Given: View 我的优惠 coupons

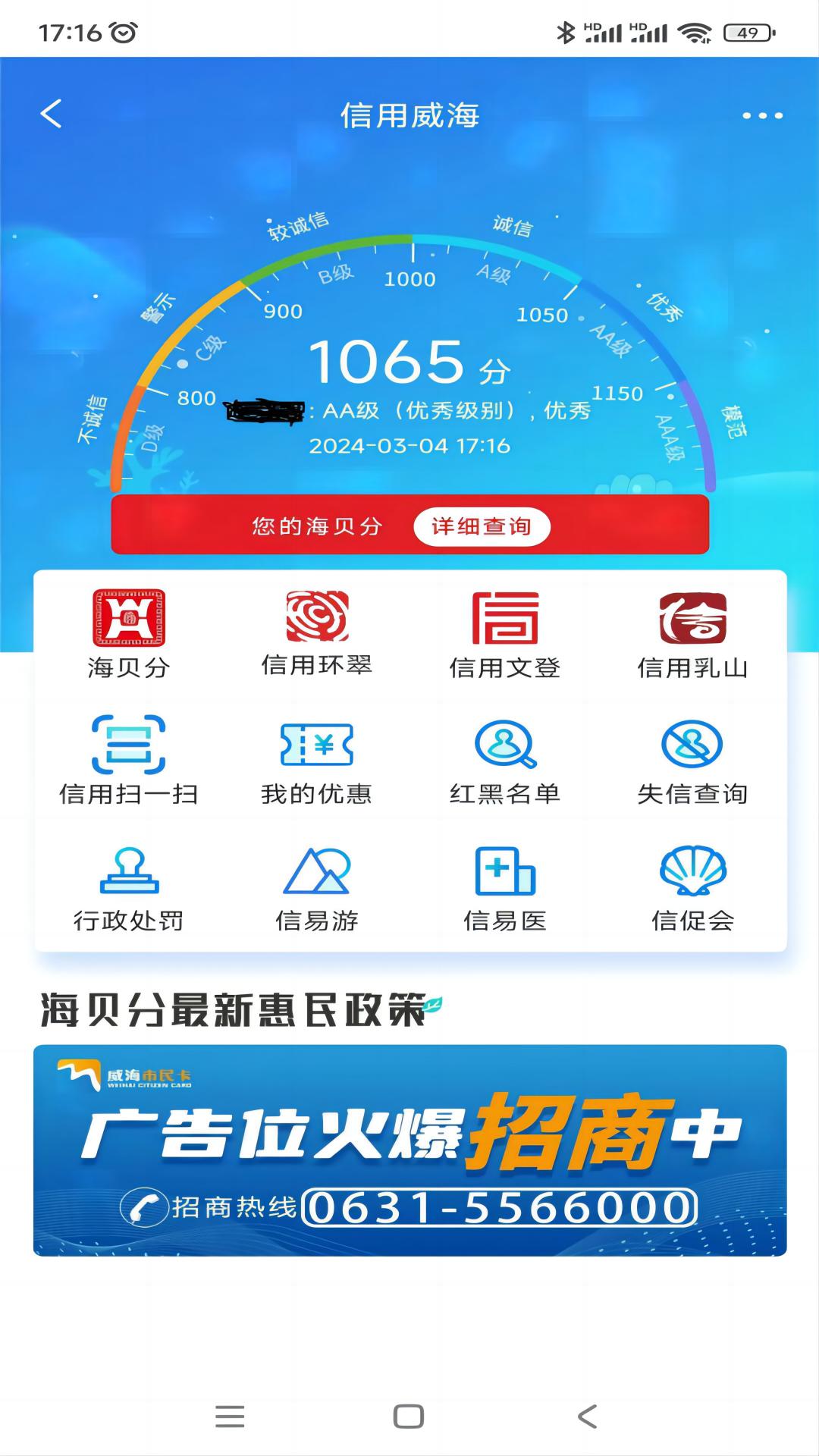Looking at the screenshot, I should (x=316, y=760).
